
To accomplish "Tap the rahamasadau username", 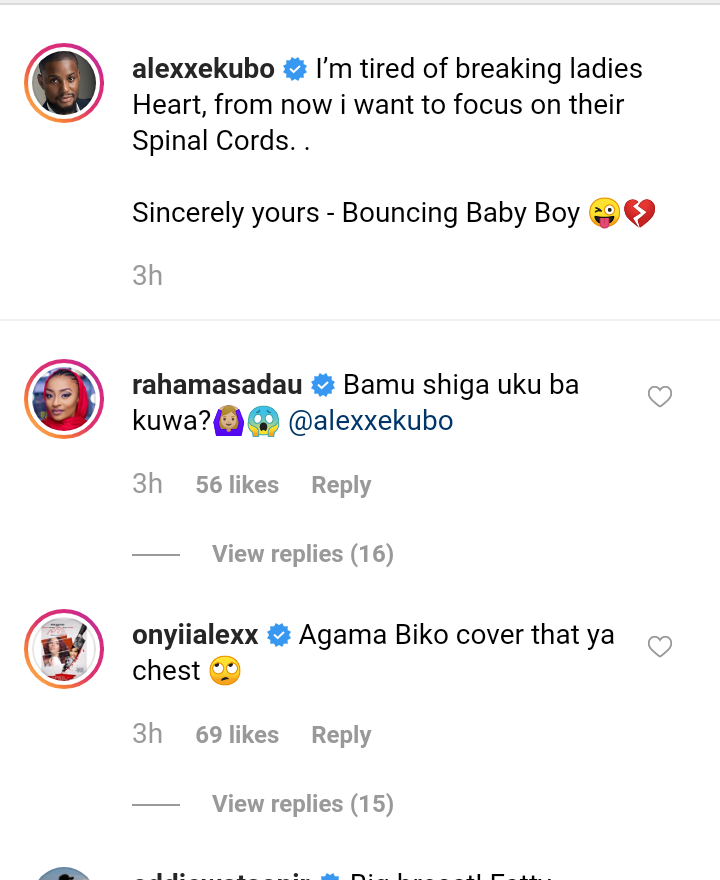I will (x=218, y=385).
